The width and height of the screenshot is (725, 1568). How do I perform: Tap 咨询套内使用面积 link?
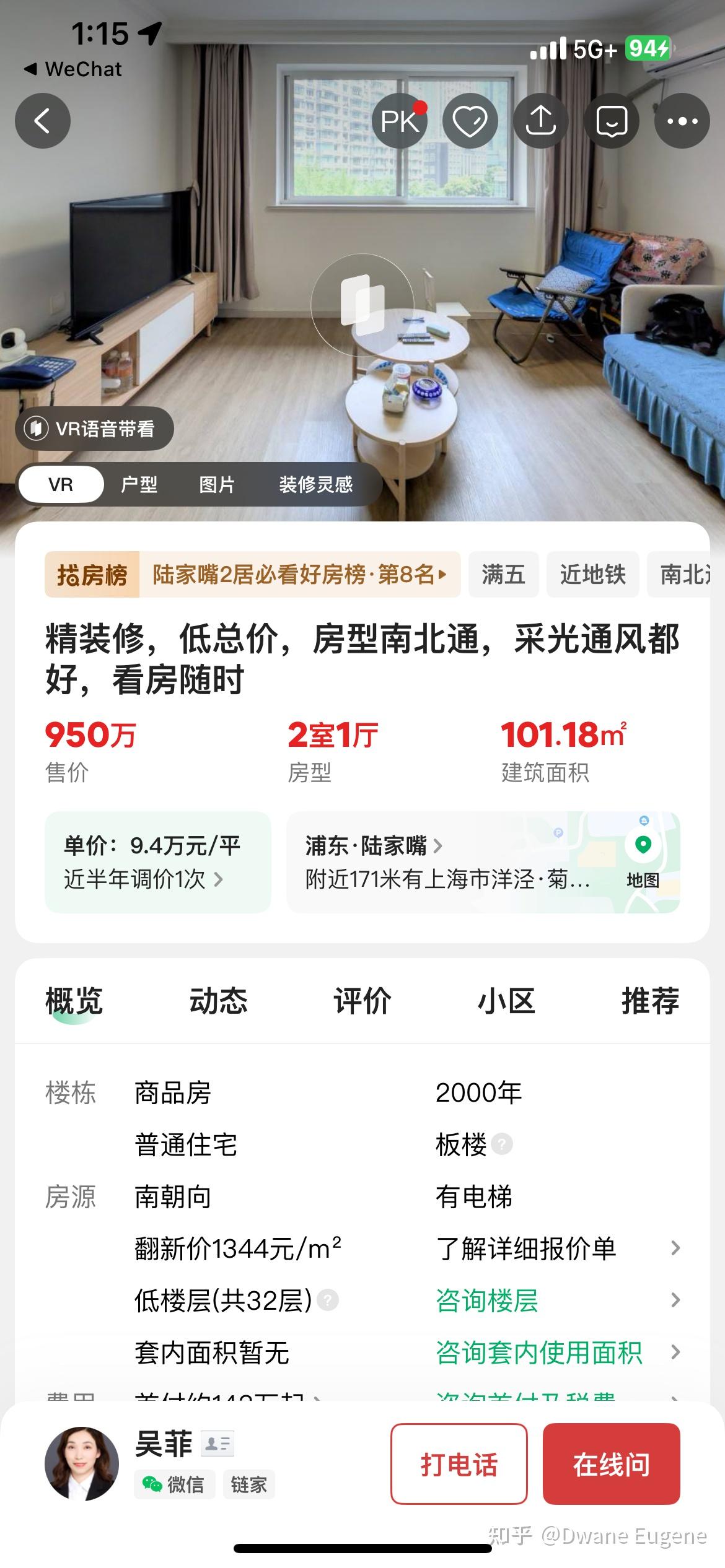(539, 1352)
